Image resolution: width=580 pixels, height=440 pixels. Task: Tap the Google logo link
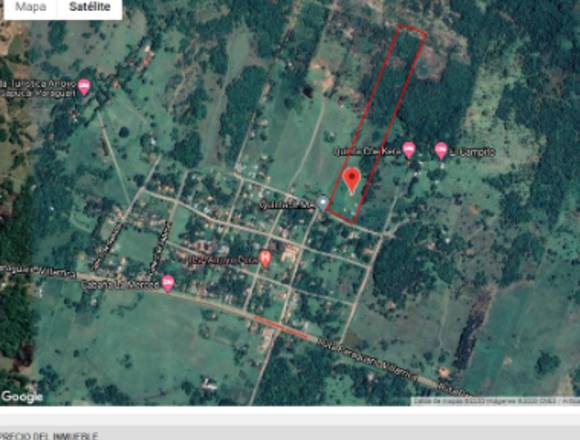pyautogui.click(x=22, y=397)
